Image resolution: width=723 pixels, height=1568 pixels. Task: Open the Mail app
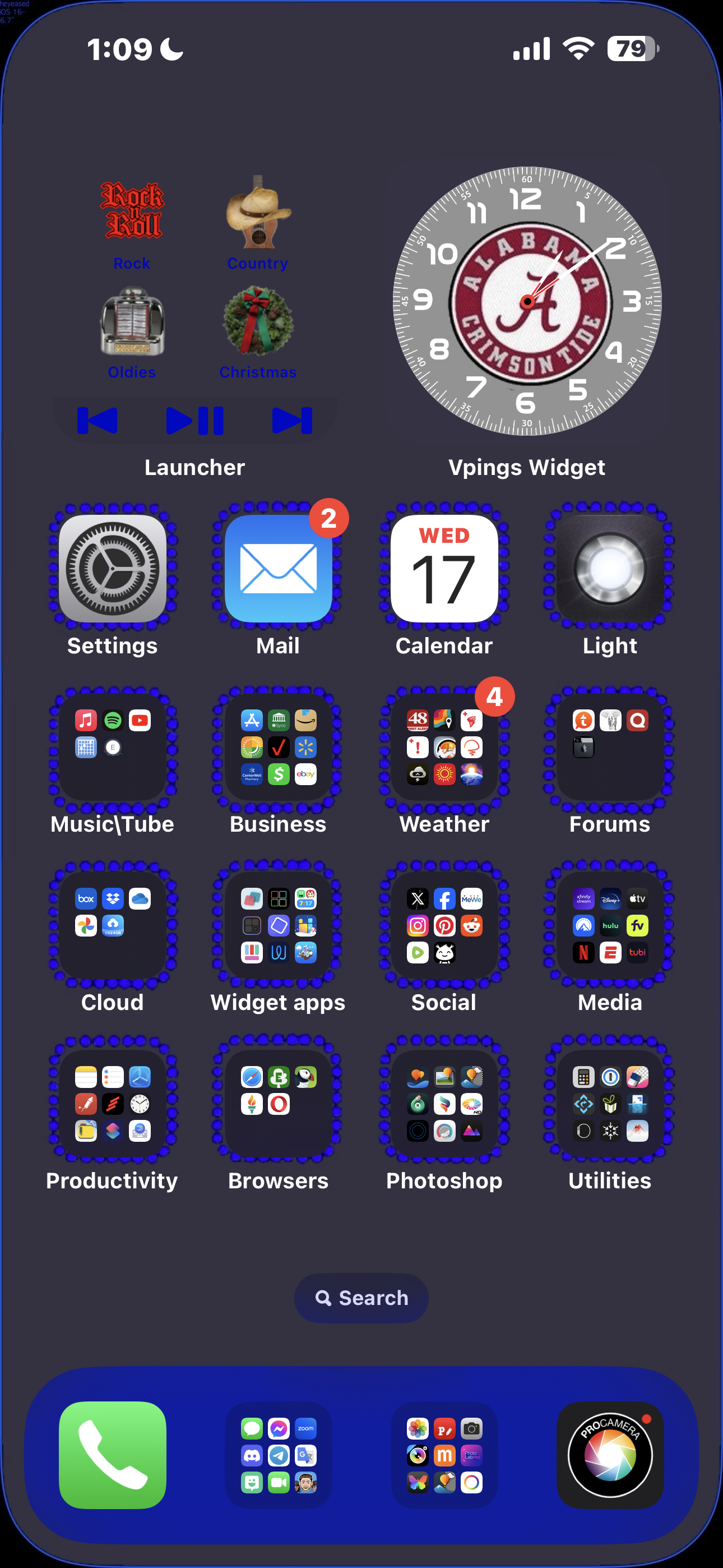click(x=278, y=569)
